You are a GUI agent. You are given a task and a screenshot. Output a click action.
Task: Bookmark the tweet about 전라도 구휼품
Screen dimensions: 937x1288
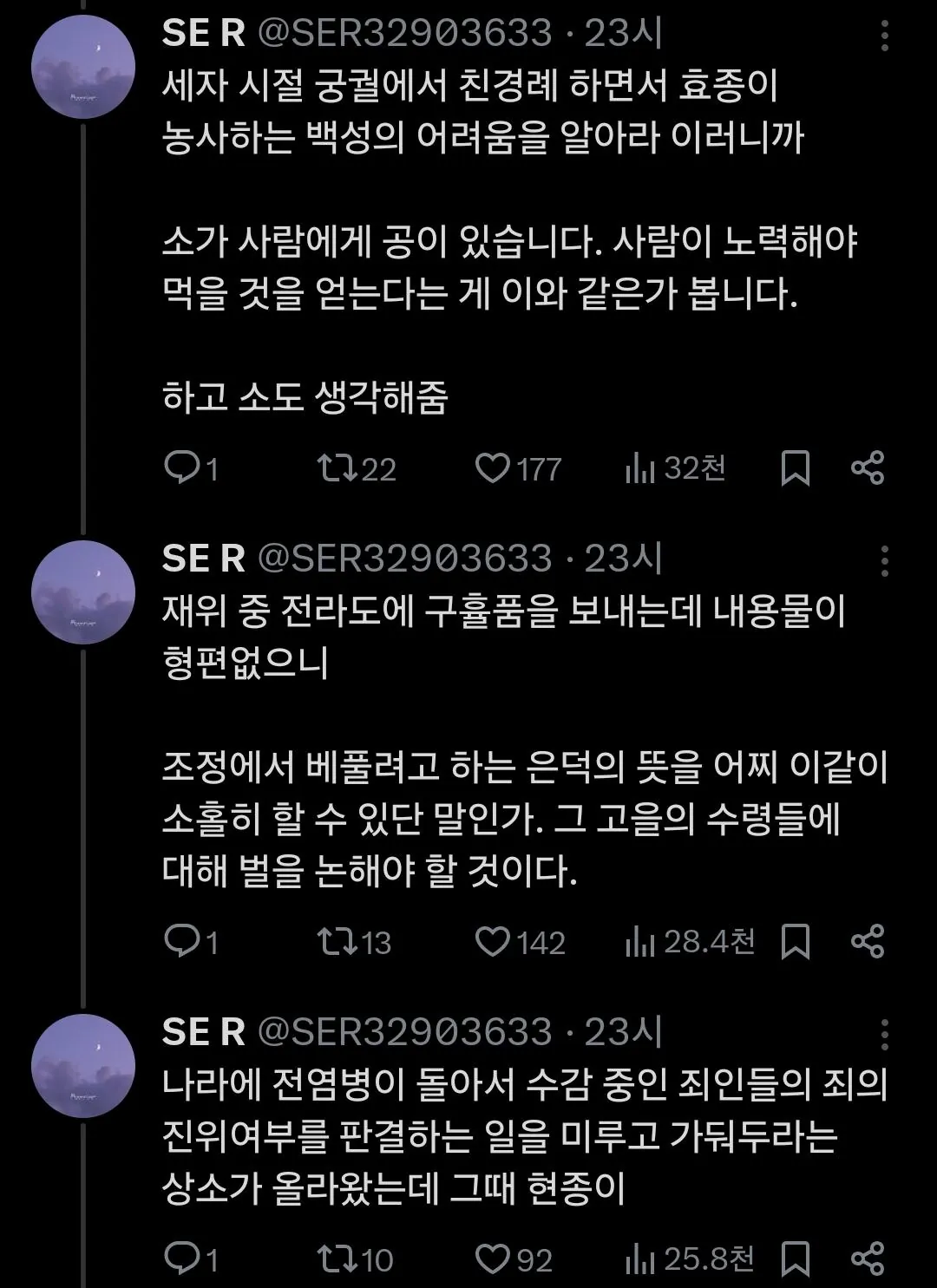coord(795,942)
